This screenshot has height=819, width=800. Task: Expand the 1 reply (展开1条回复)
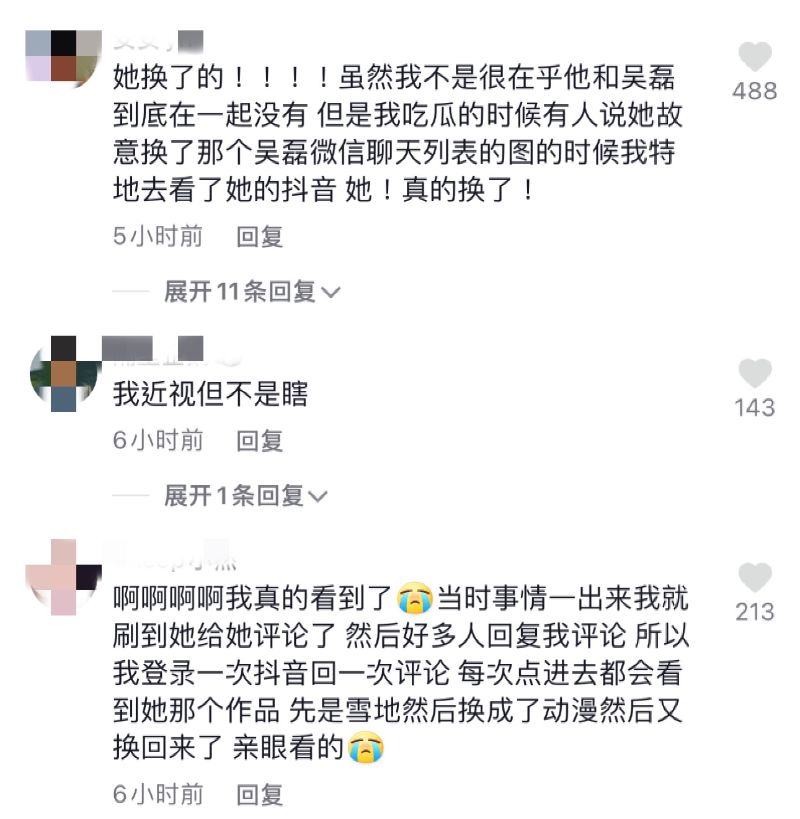(246, 496)
